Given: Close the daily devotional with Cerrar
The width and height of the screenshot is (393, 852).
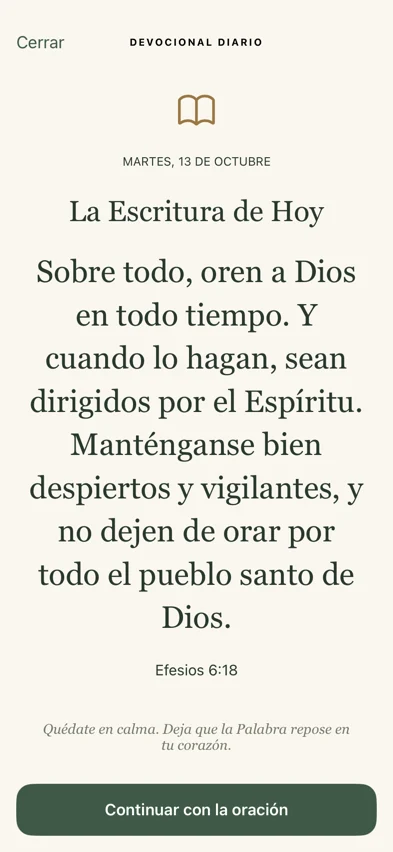Looking at the screenshot, I should (40, 42).
